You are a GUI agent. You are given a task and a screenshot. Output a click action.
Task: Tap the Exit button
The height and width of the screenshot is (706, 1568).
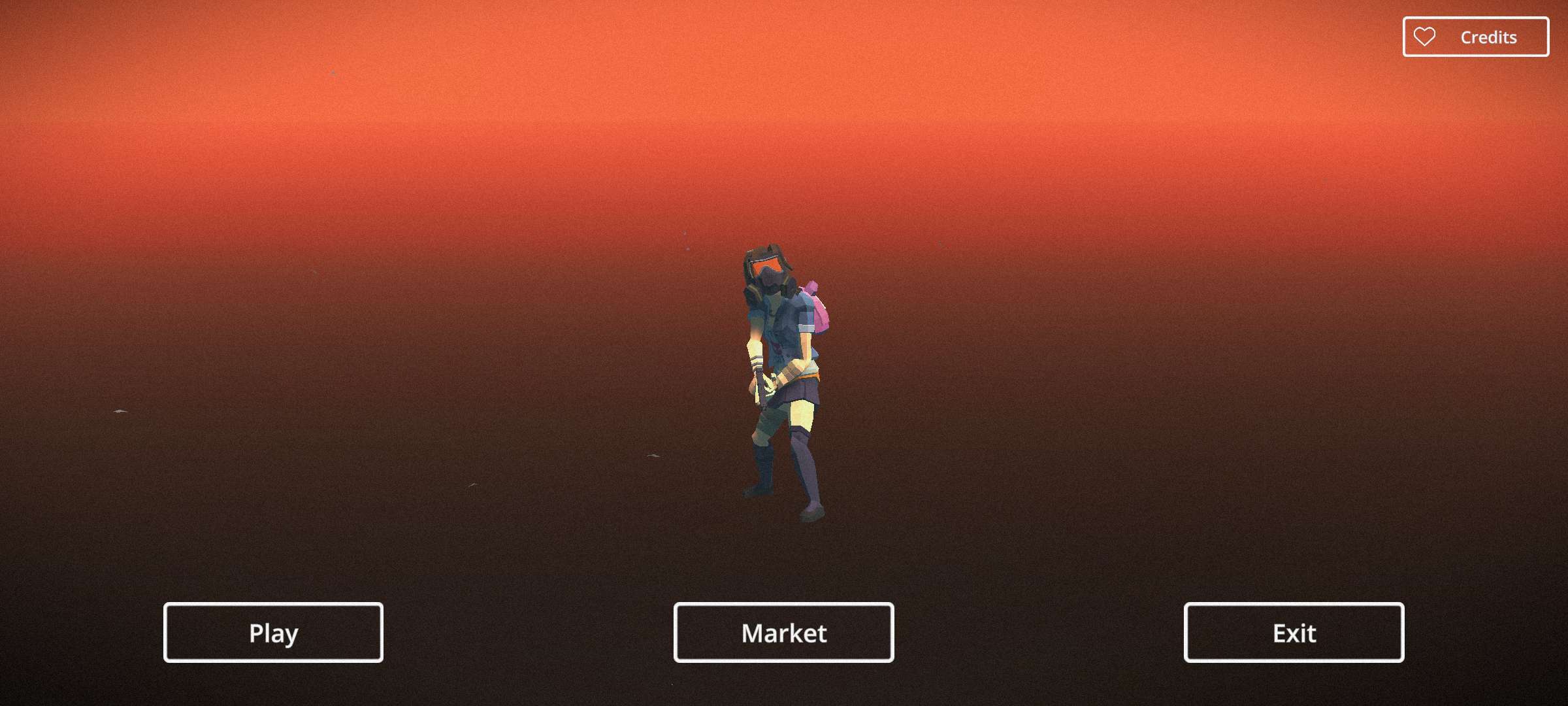tap(1294, 632)
